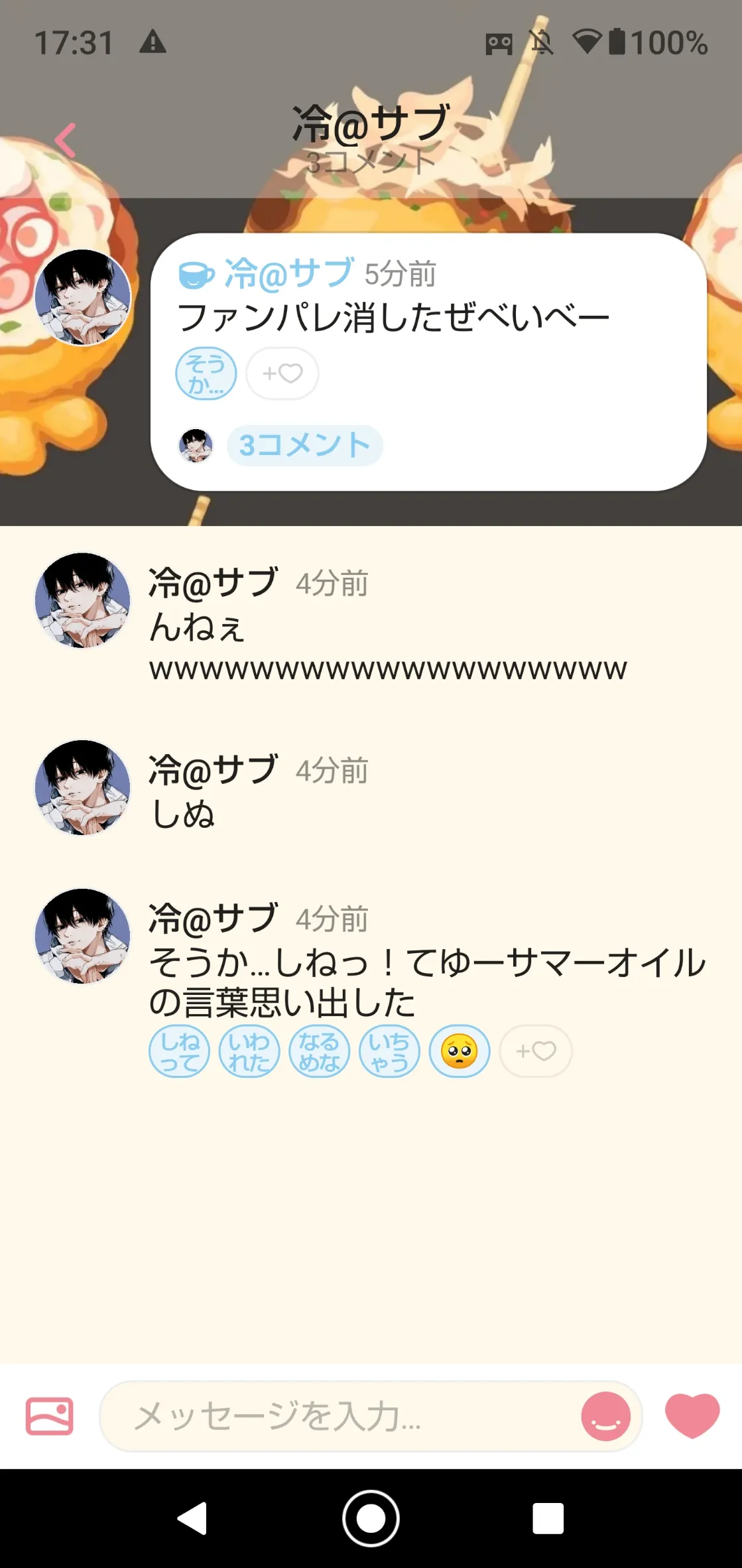Select the なるめな reaction stamp

coord(319,1051)
